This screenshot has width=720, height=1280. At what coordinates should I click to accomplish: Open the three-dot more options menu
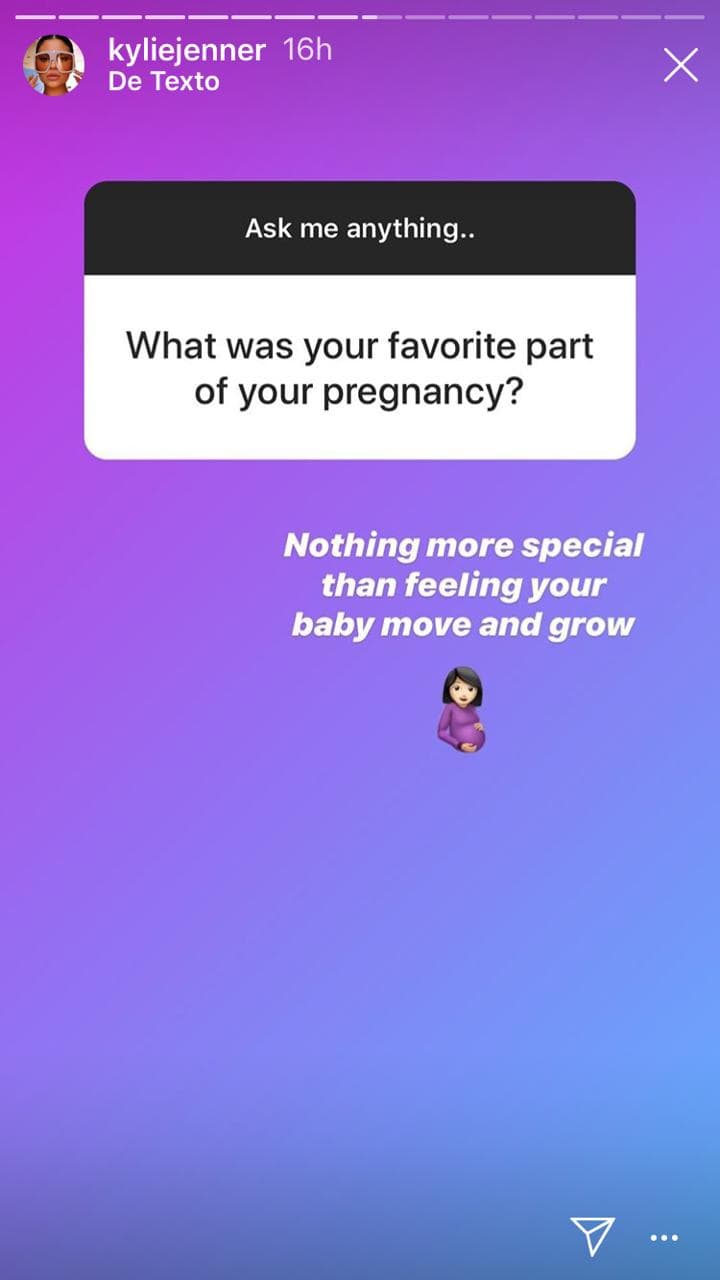tap(665, 1238)
